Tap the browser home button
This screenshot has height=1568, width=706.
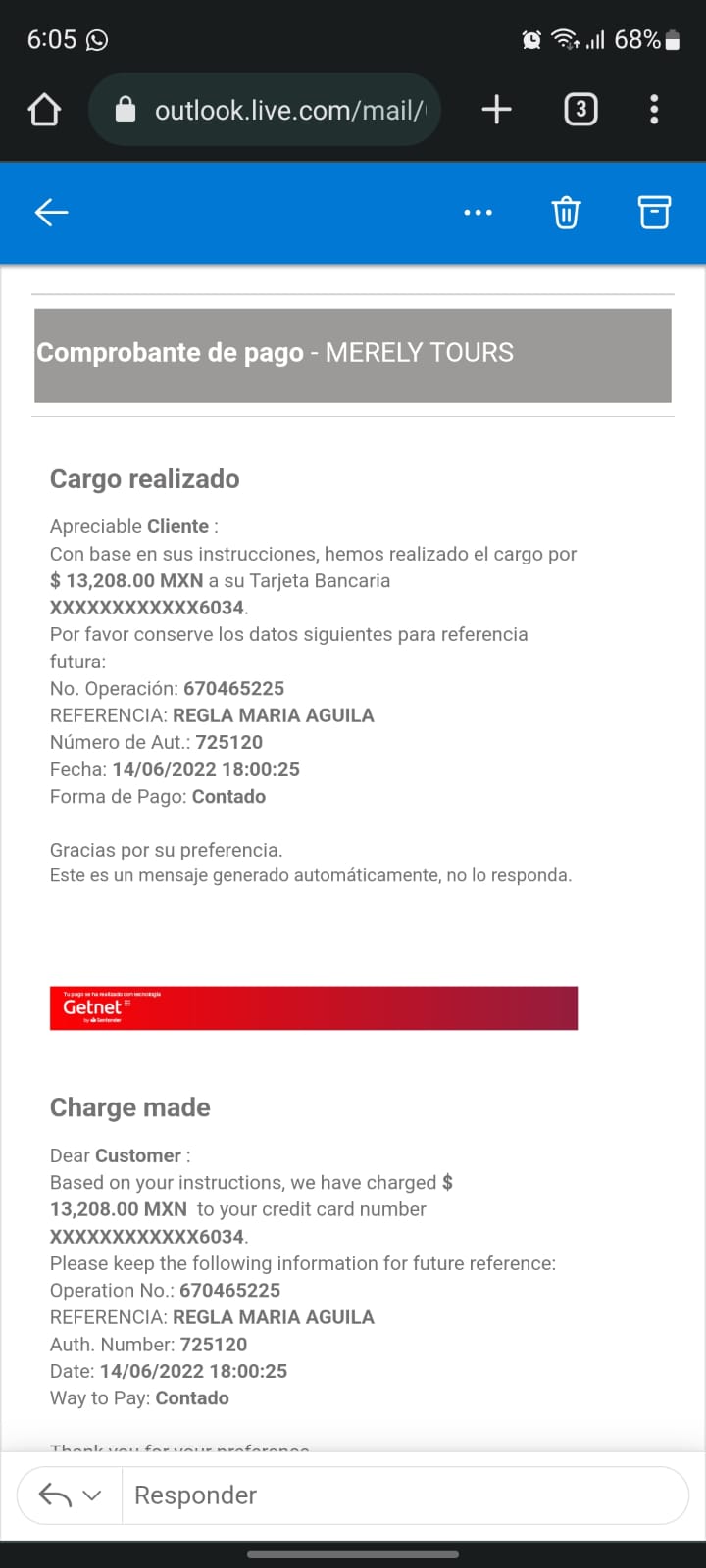coord(44,110)
